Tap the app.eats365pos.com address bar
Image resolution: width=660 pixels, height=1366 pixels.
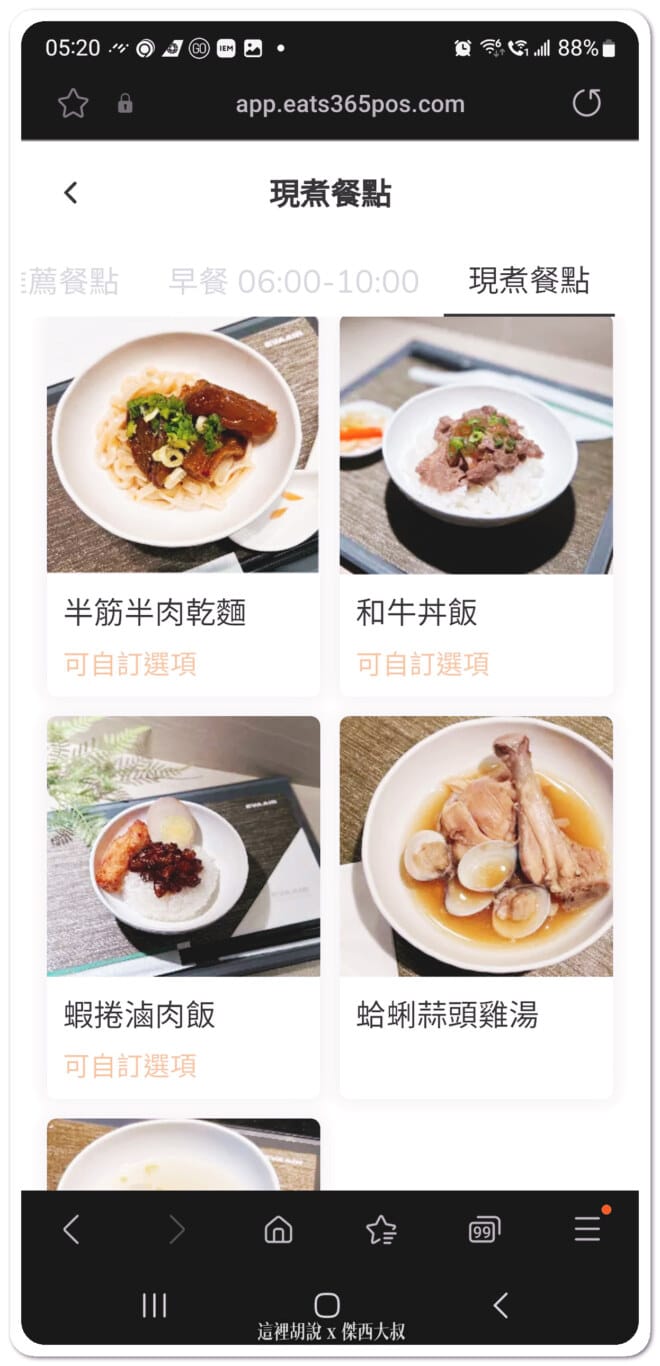350,104
